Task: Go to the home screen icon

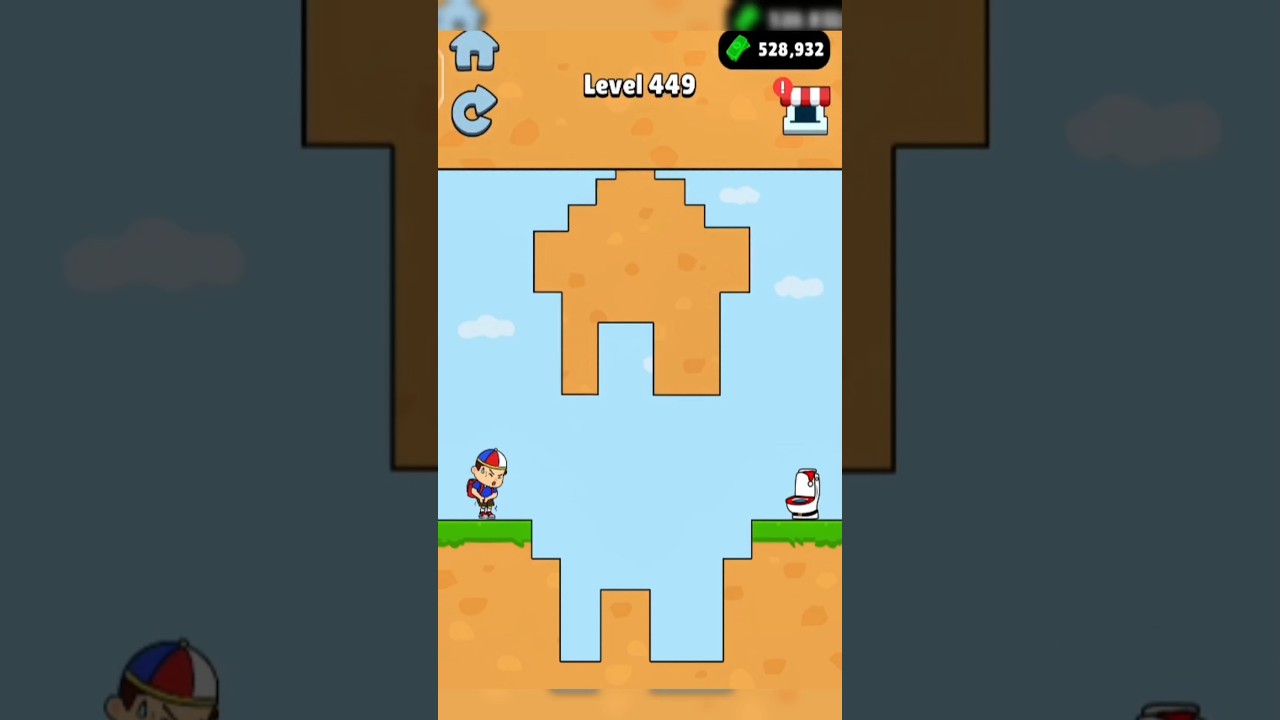Action: tap(474, 50)
